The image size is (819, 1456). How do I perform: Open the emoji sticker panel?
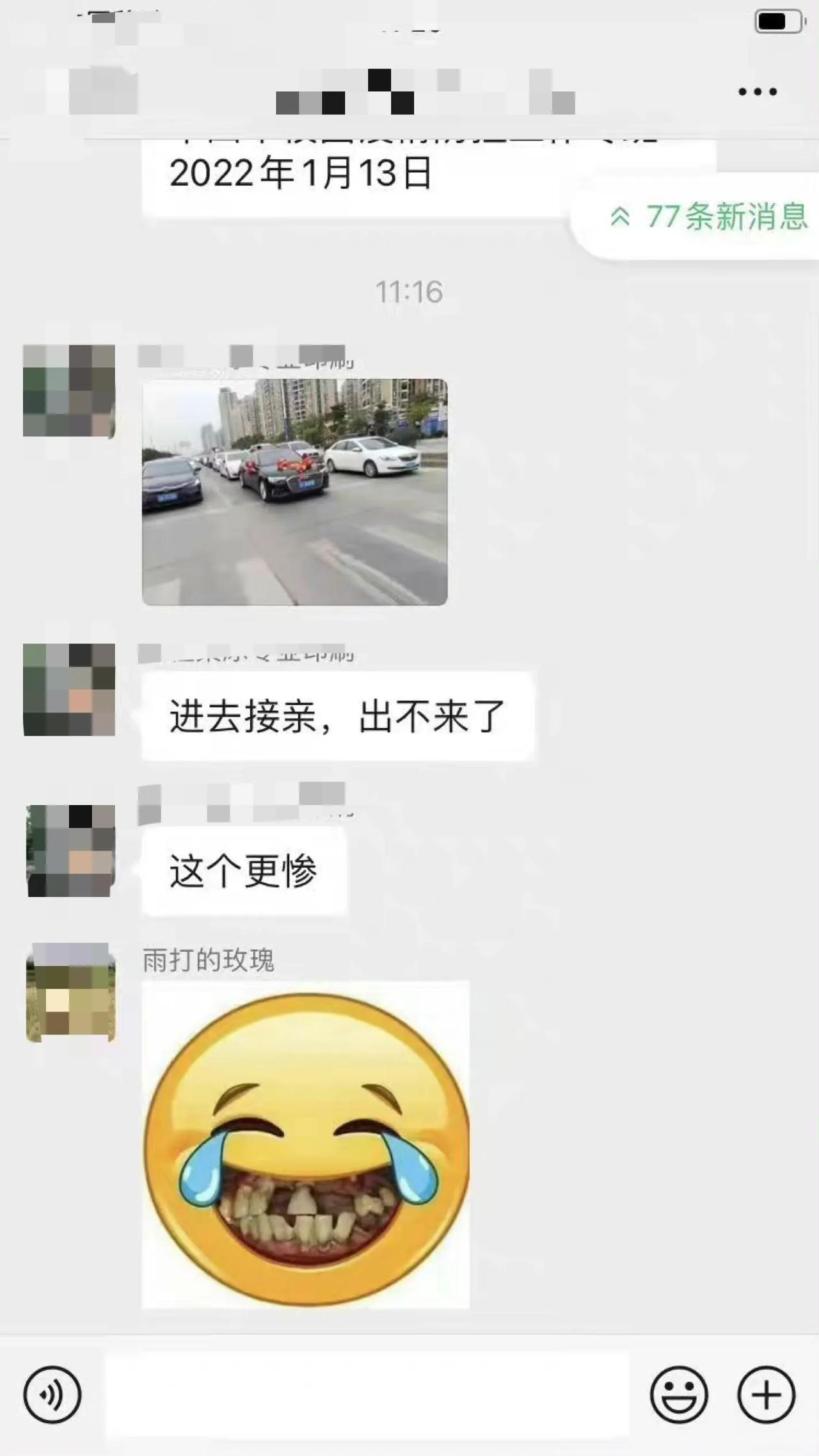(x=679, y=1395)
